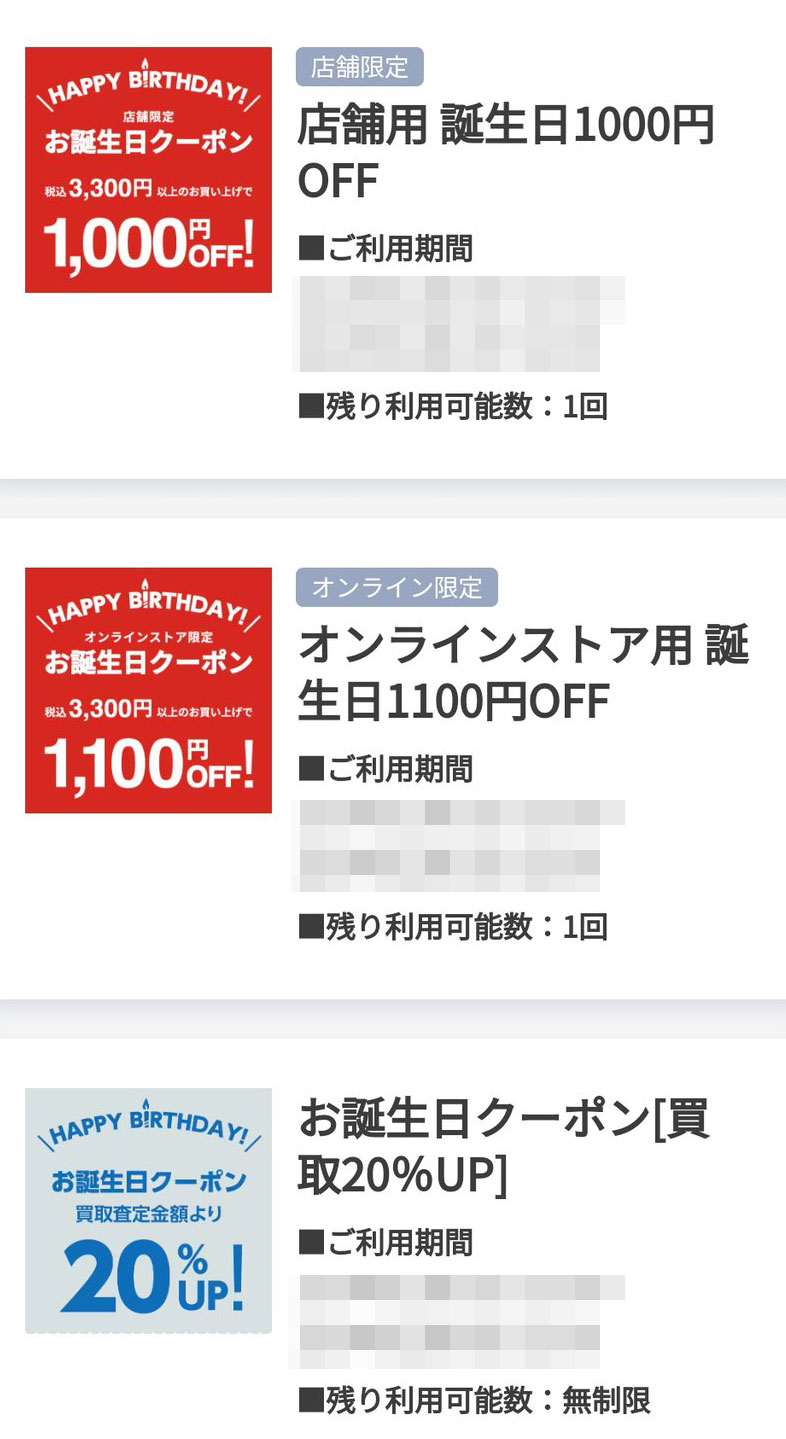Click the blurred usage period for online coupon
The width and height of the screenshot is (786, 1439).
click(x=455, y=845)
